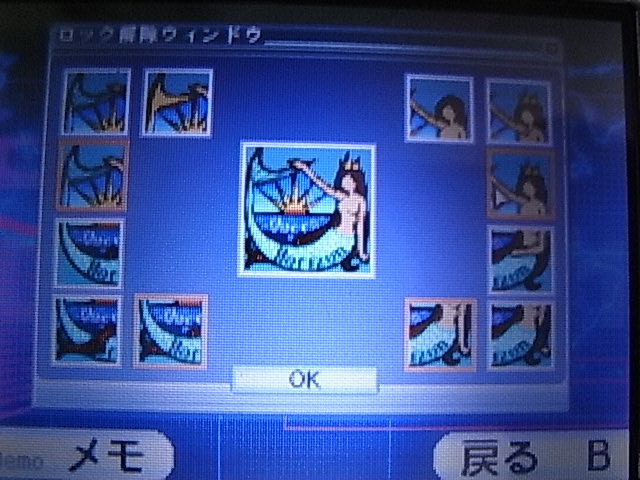Tap the large assembled mermaid picture in the center
The image size is (640, 480).
pyautogui.click(x=307, y=210)
